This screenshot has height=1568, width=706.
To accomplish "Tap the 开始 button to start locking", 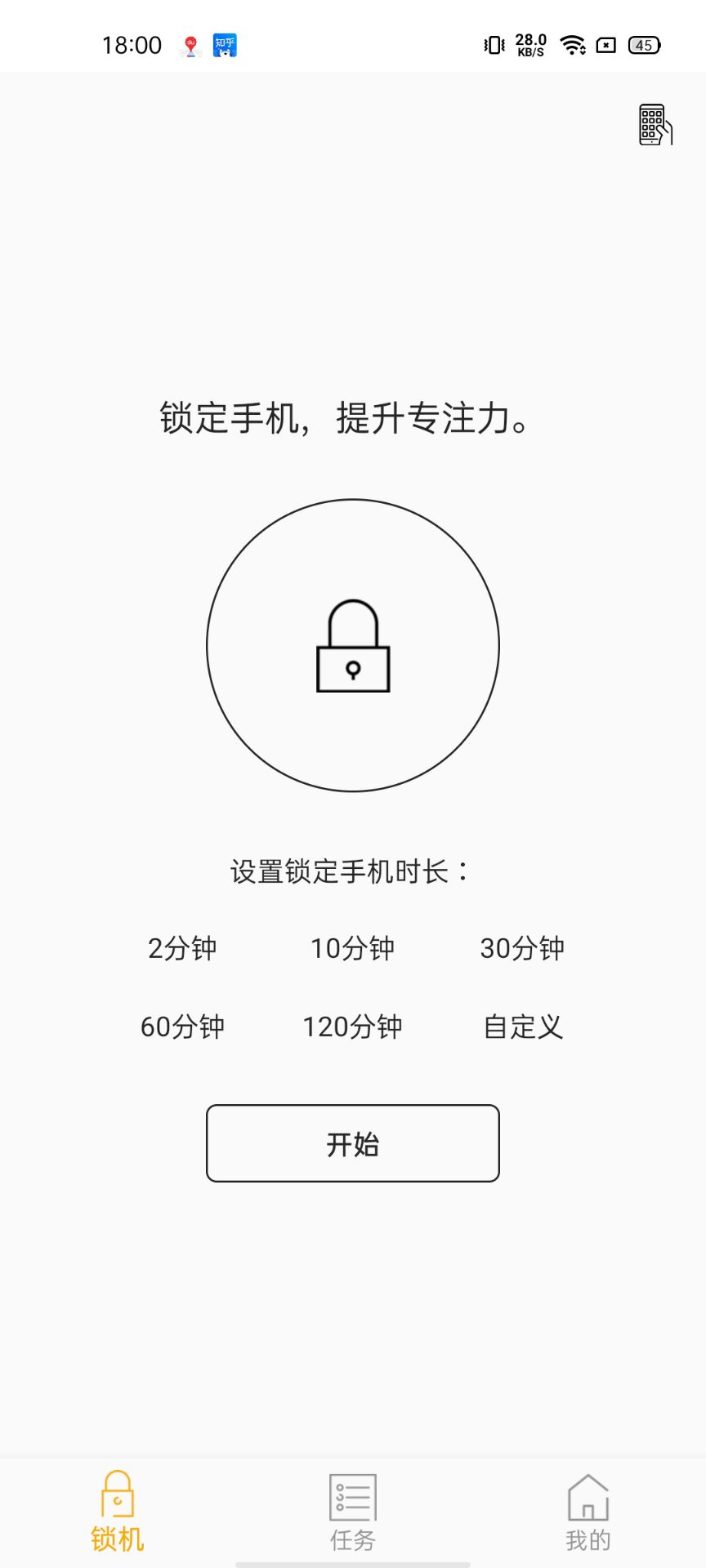I will [352, 1143].
